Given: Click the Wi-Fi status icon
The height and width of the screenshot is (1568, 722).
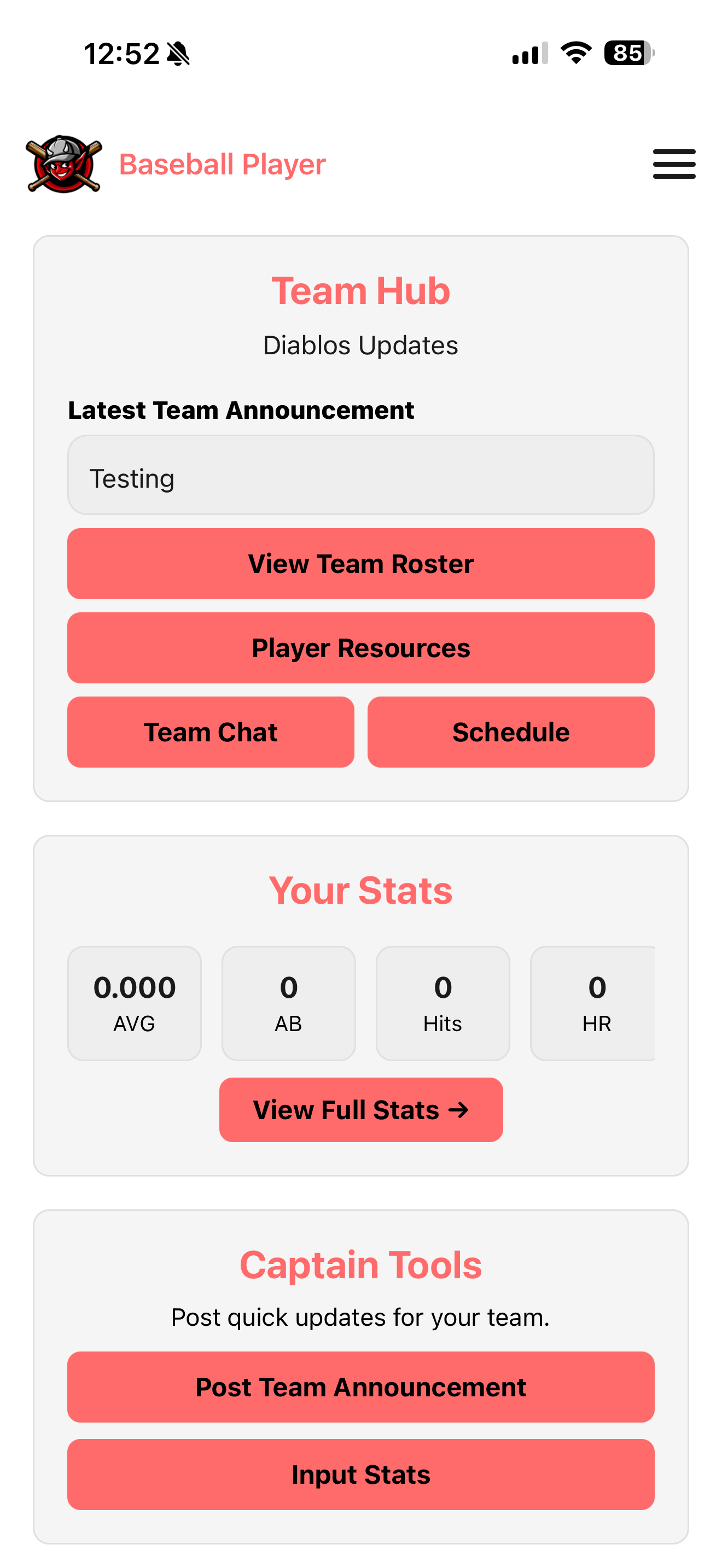Looking at the screenshot, I should click(575, 54).
